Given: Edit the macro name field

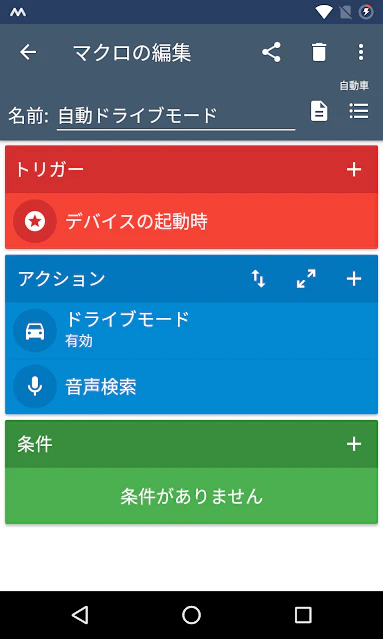Looking at the screenshot, I should 176,116.
